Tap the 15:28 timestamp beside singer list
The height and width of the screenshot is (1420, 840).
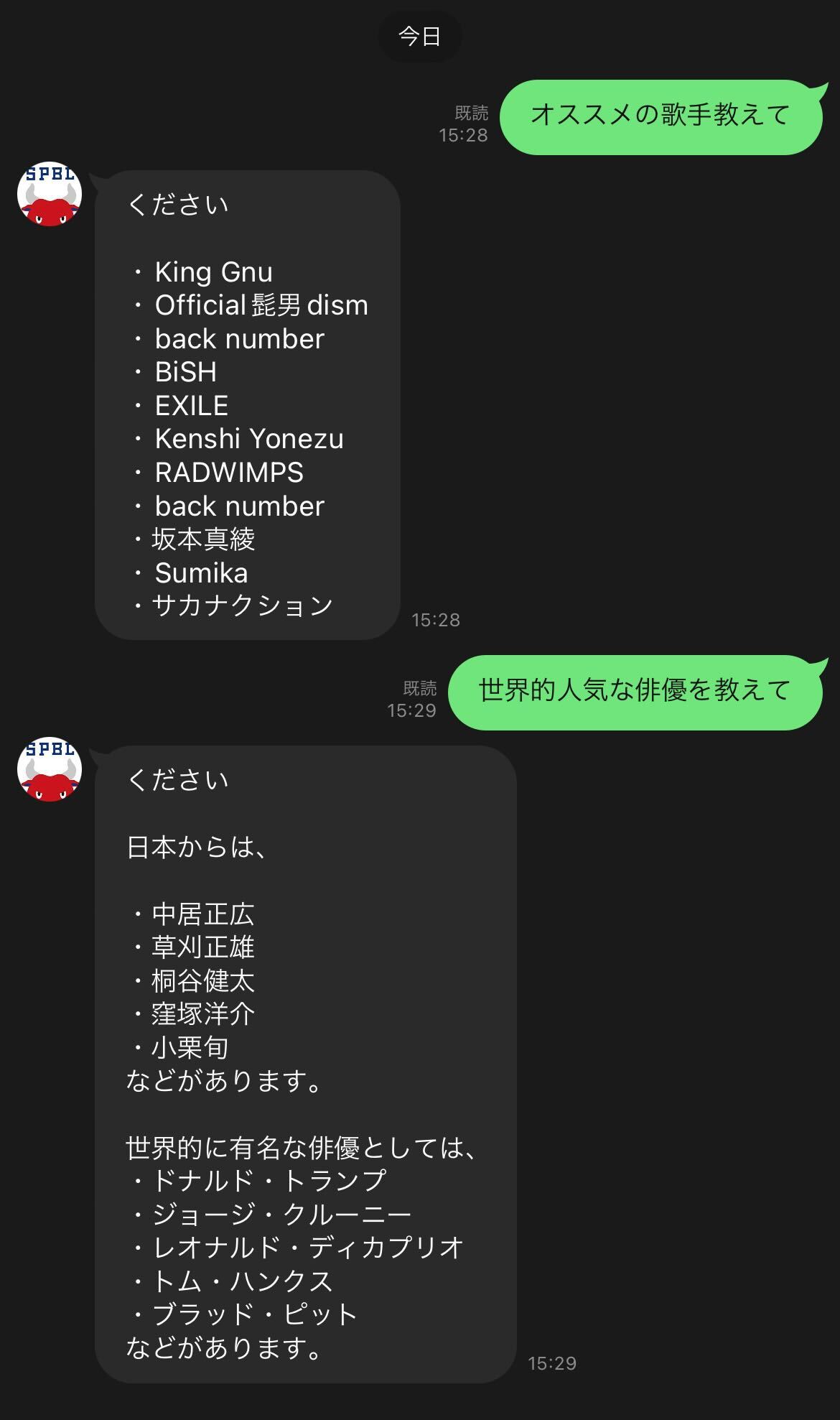(436, 618)
